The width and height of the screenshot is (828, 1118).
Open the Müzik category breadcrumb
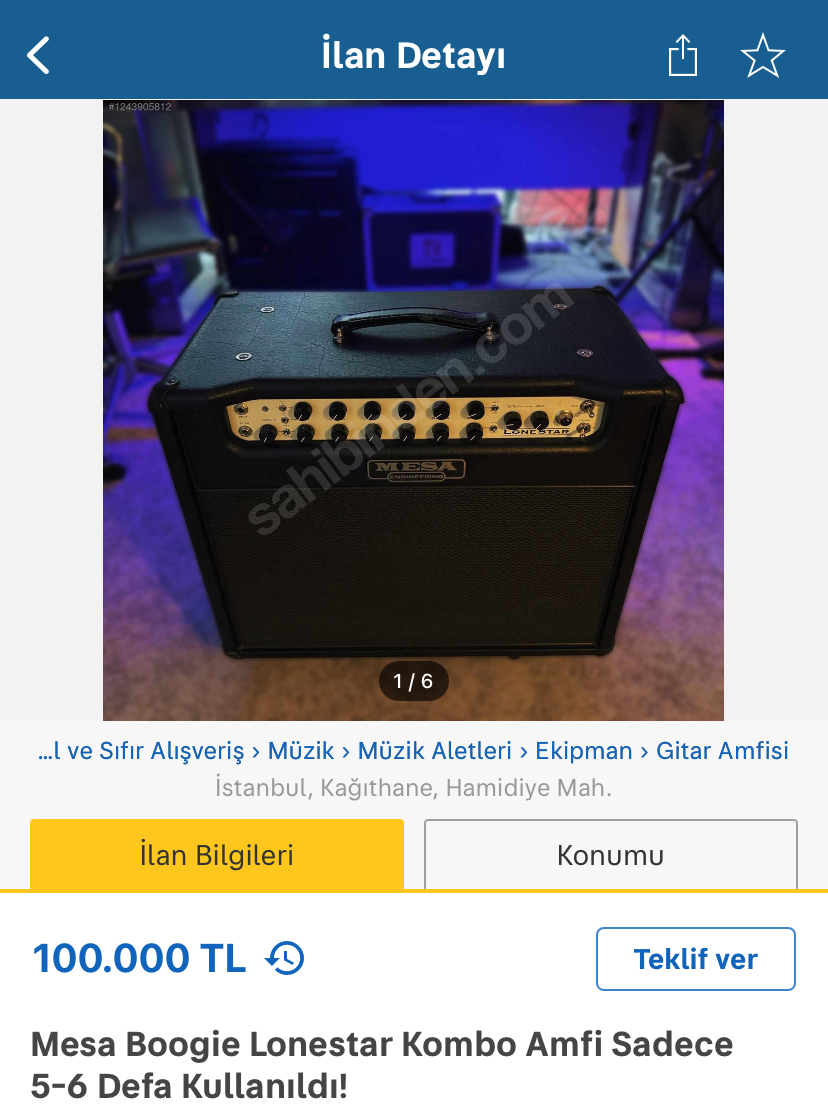[x=301, y=751]
